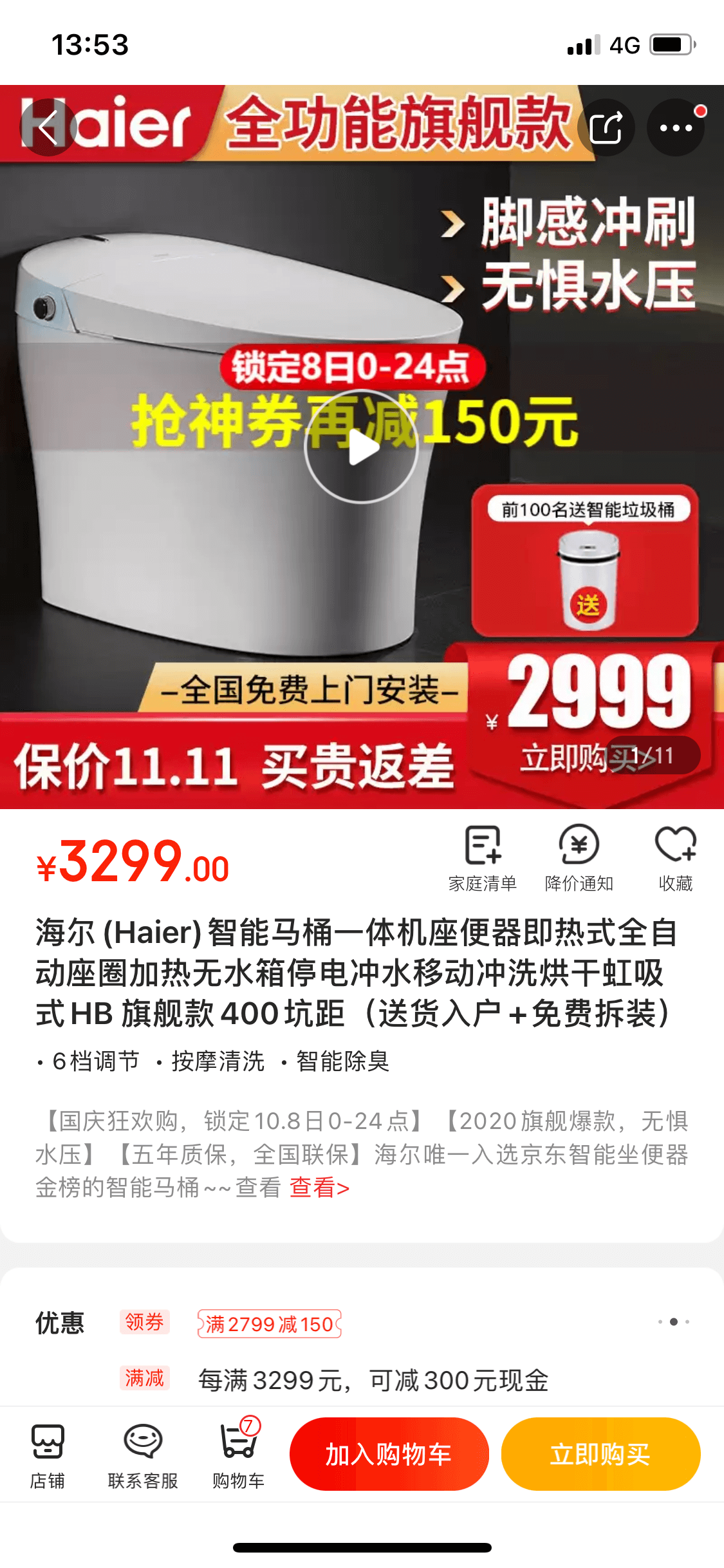Viewport: 724px width, 1568px height.
Task: Claim the 满2799减150 coupon
Action: [269, 1323]
